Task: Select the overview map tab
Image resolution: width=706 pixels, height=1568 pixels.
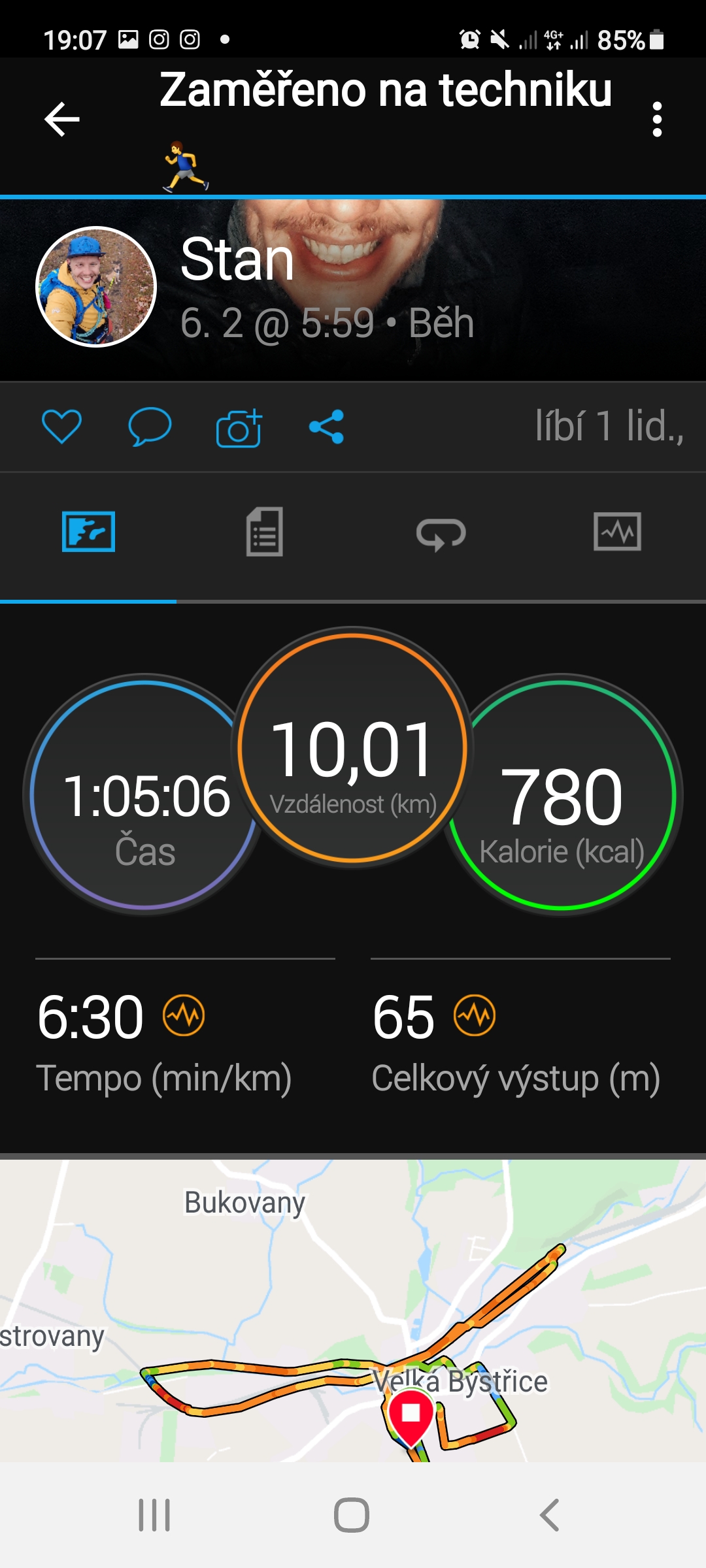Action: [x=88, y=532]
